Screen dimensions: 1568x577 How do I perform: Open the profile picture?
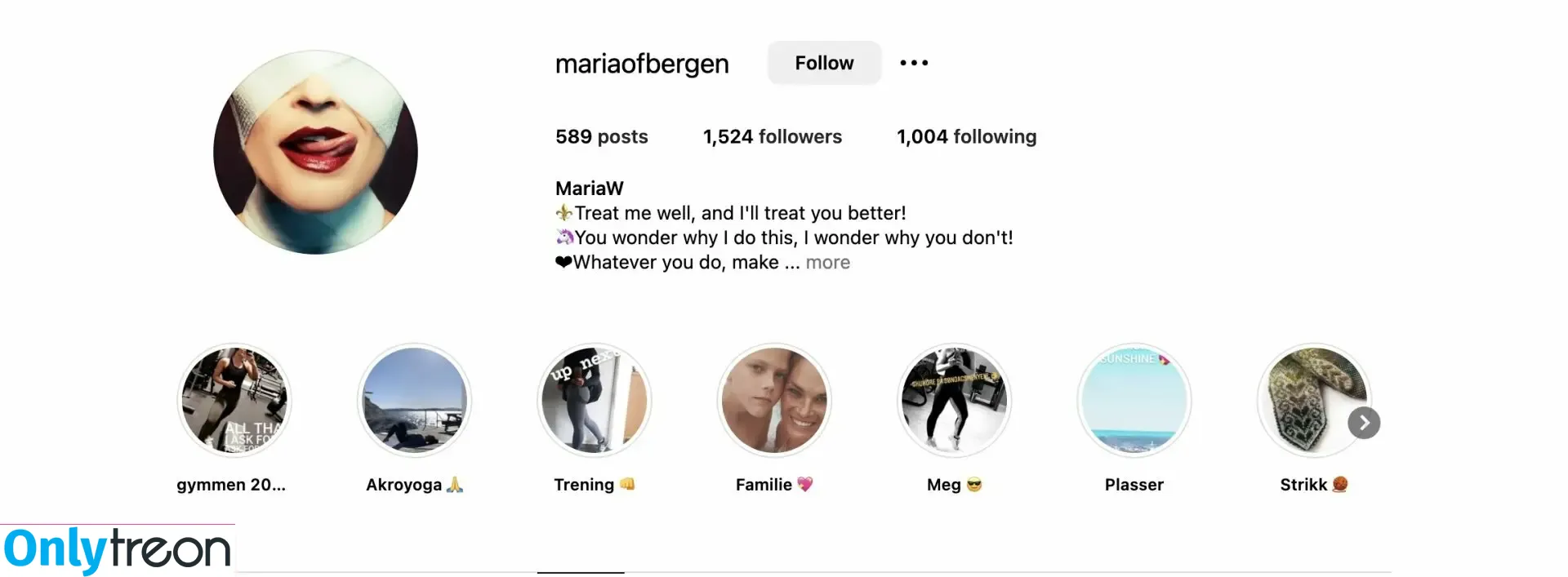point(315,153)
